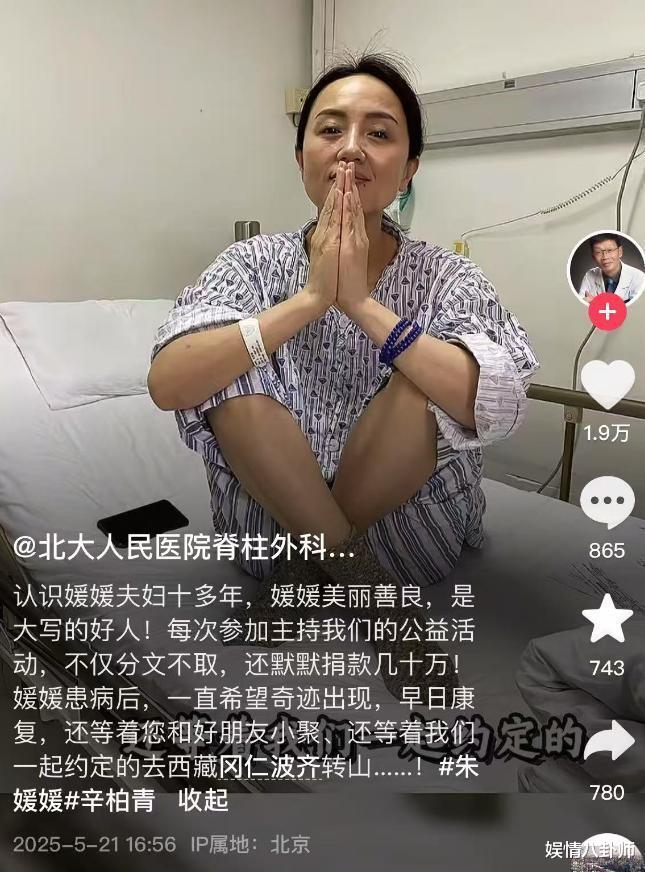
Task: Add this video to favorites
Action: pos(607,620)
